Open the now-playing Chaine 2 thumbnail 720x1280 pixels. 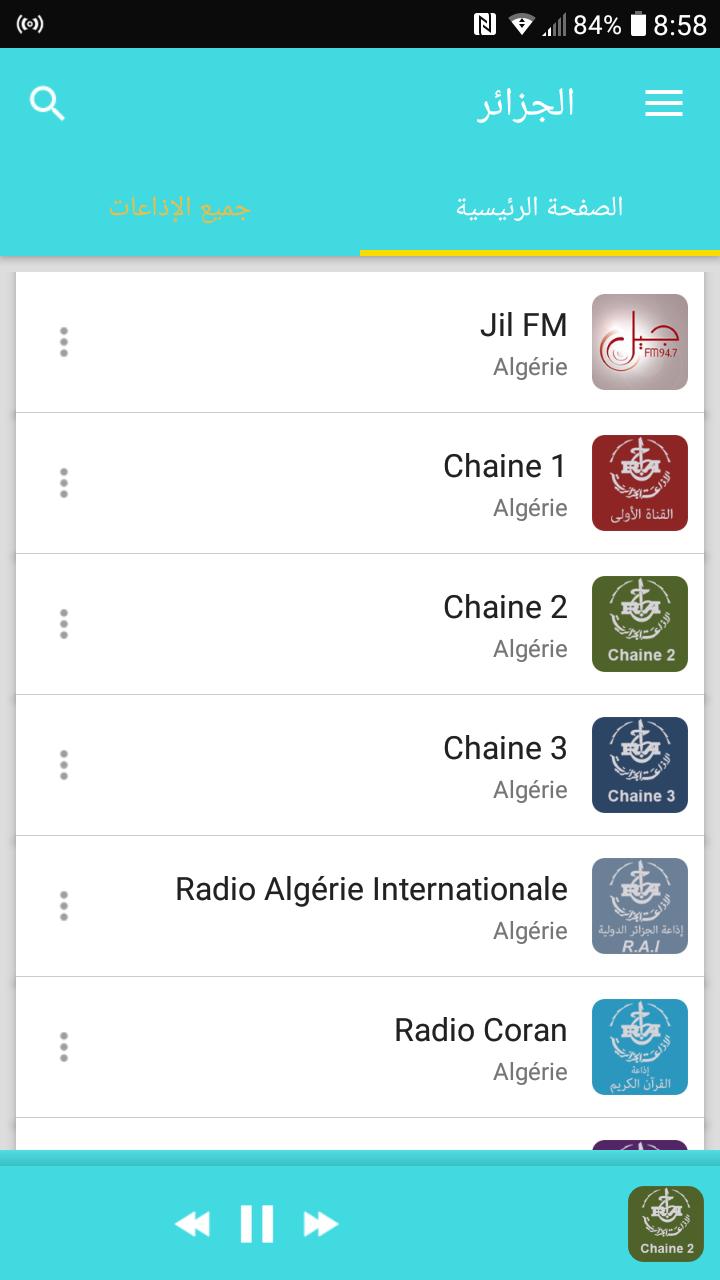[666, 1223]
